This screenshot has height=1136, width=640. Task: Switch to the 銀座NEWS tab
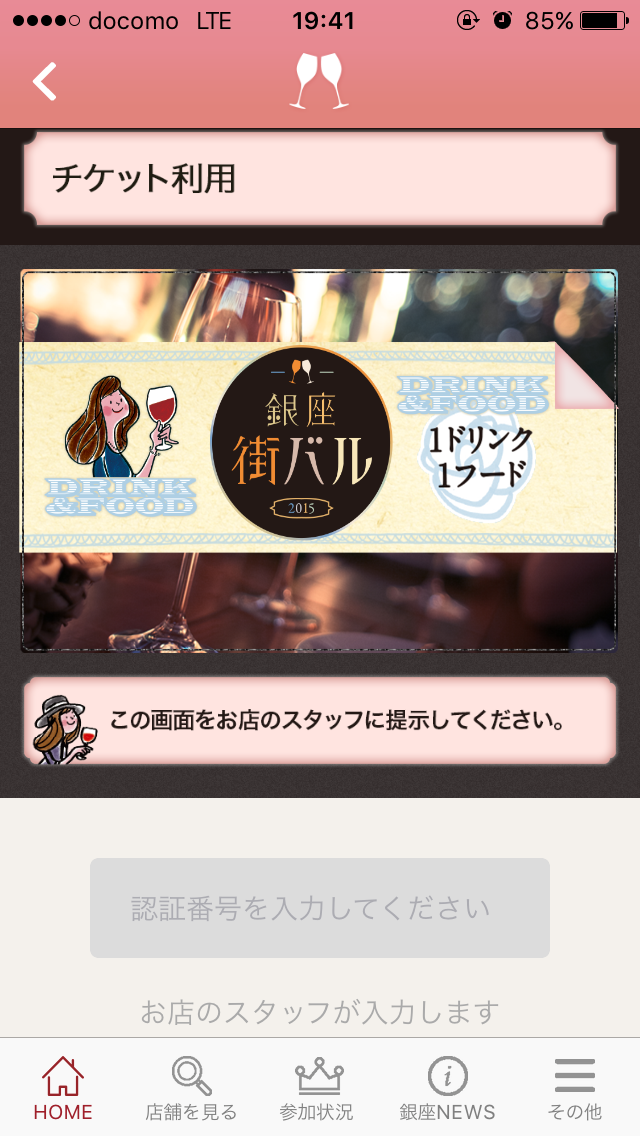(447, 1088)
